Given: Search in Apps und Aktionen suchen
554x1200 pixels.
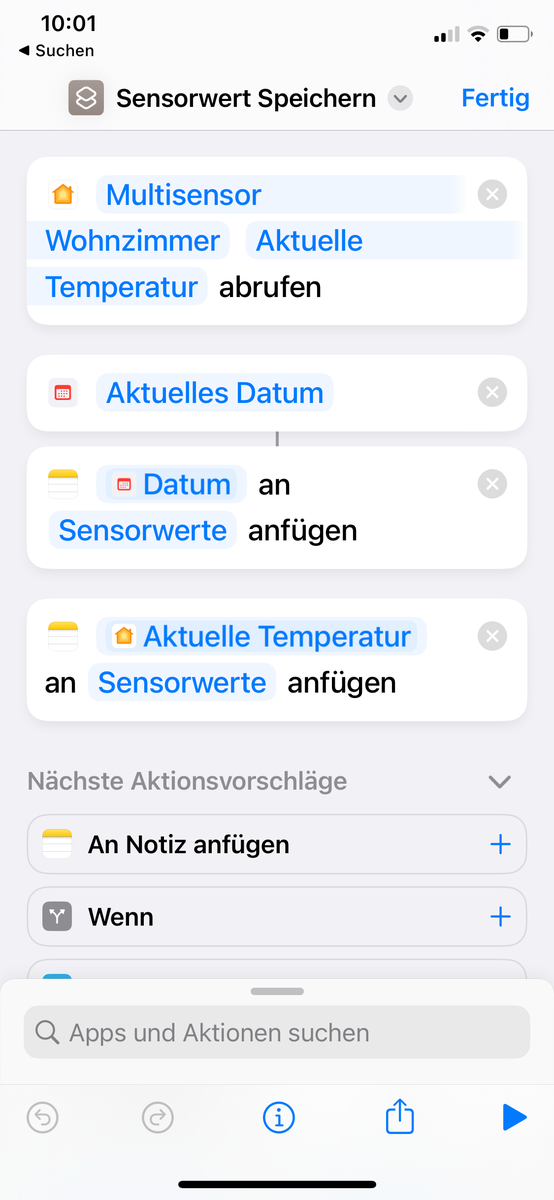Looking at the screenshot, I should point(277,1032).
